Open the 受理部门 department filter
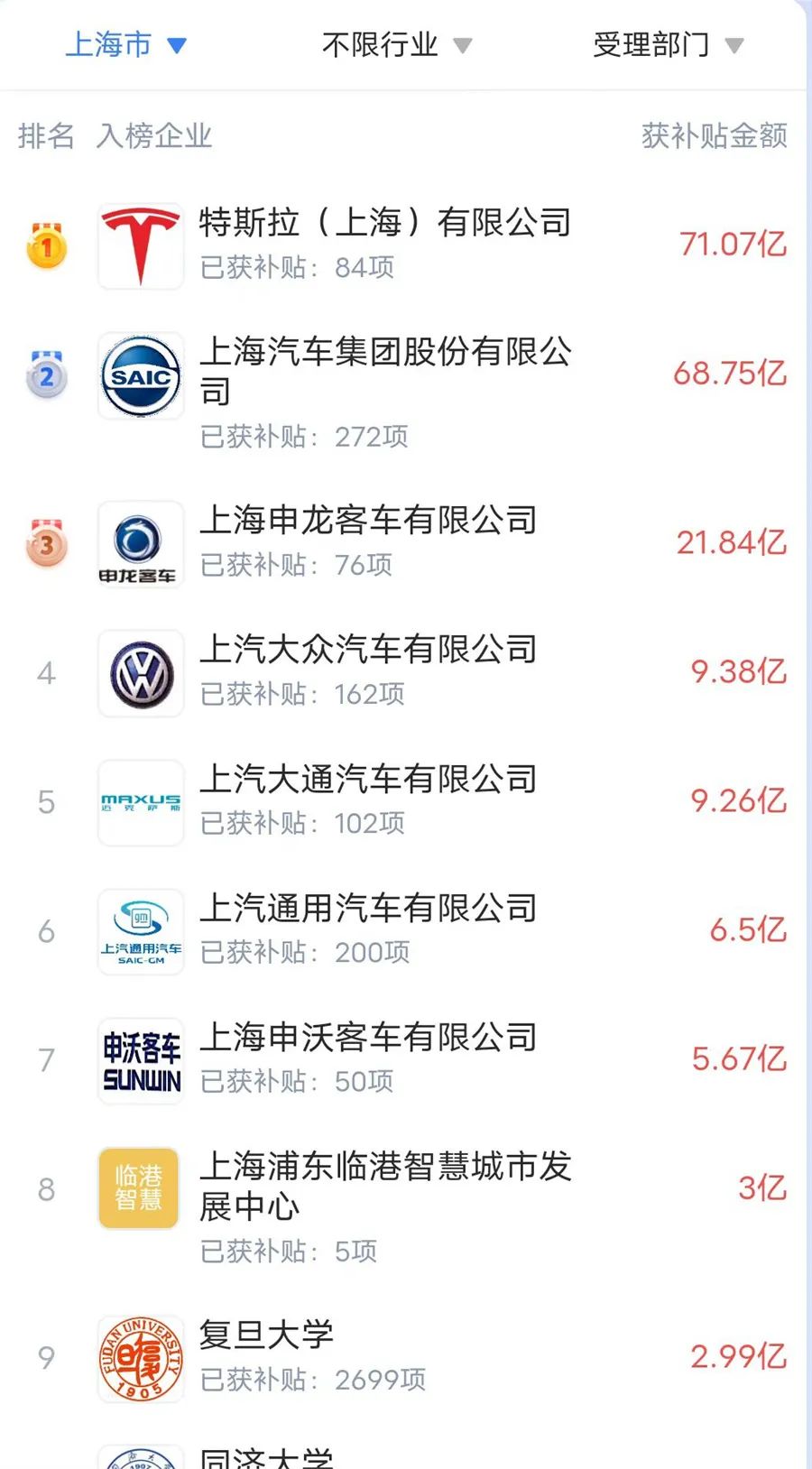This screenshot has width=812, height=1469. [667, 44]
